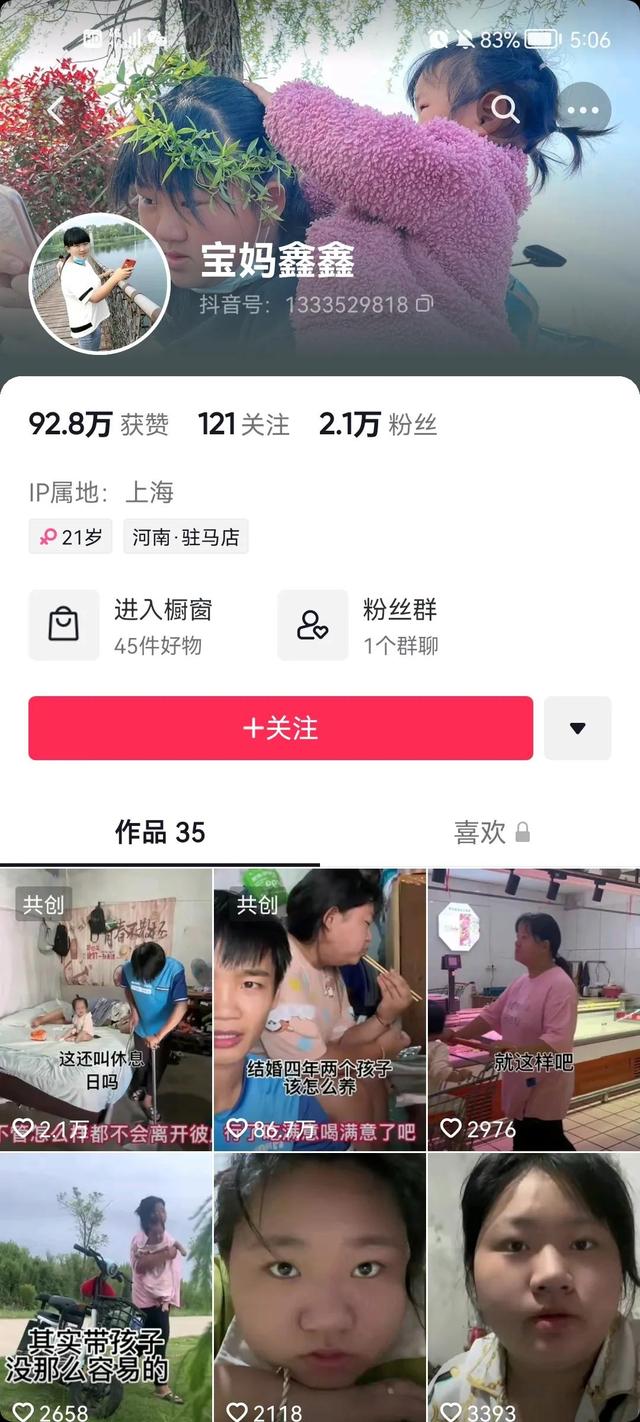
Task: Follow this user with +关注 button
Action: pyautogui.click(x=280, y=728)
